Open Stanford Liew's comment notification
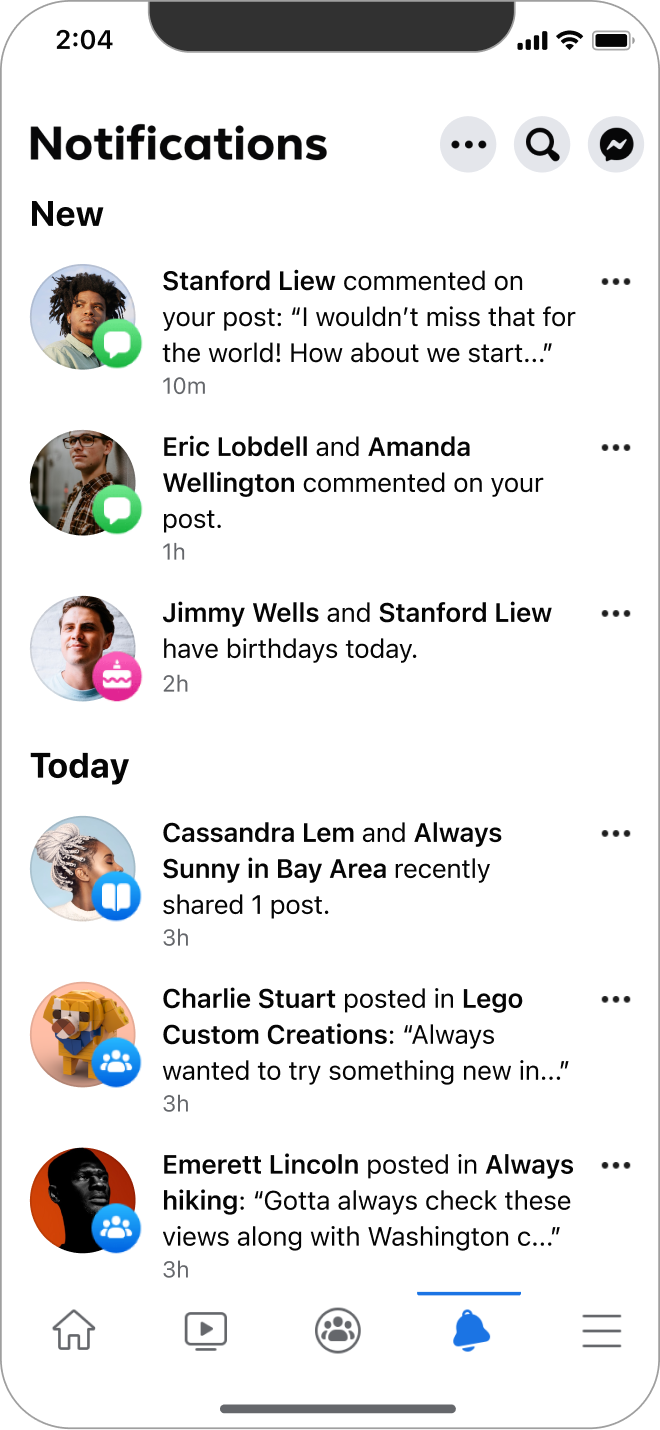This screenshot has height=1430, width=660. [330, 331]
